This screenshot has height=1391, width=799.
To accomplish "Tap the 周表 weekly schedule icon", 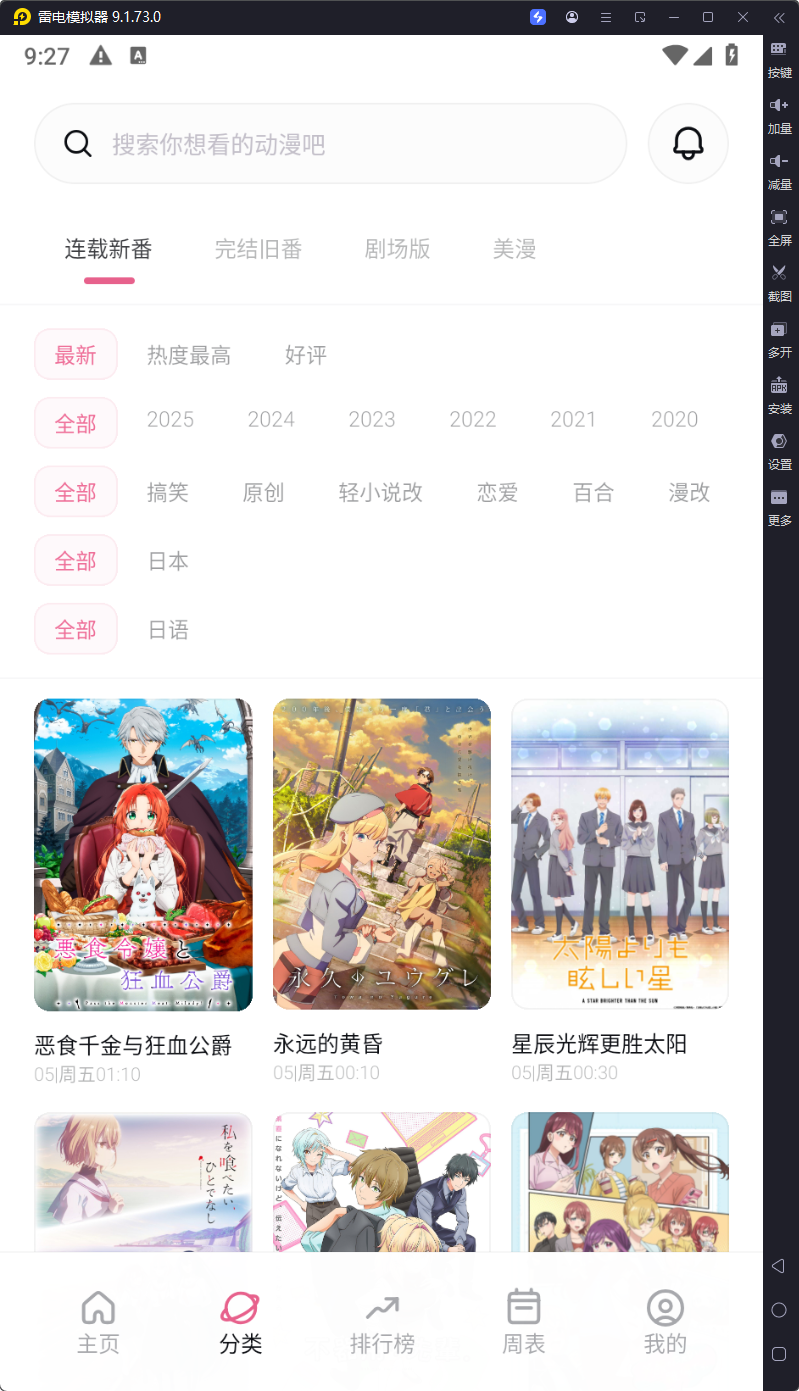I will (523, 1308).
